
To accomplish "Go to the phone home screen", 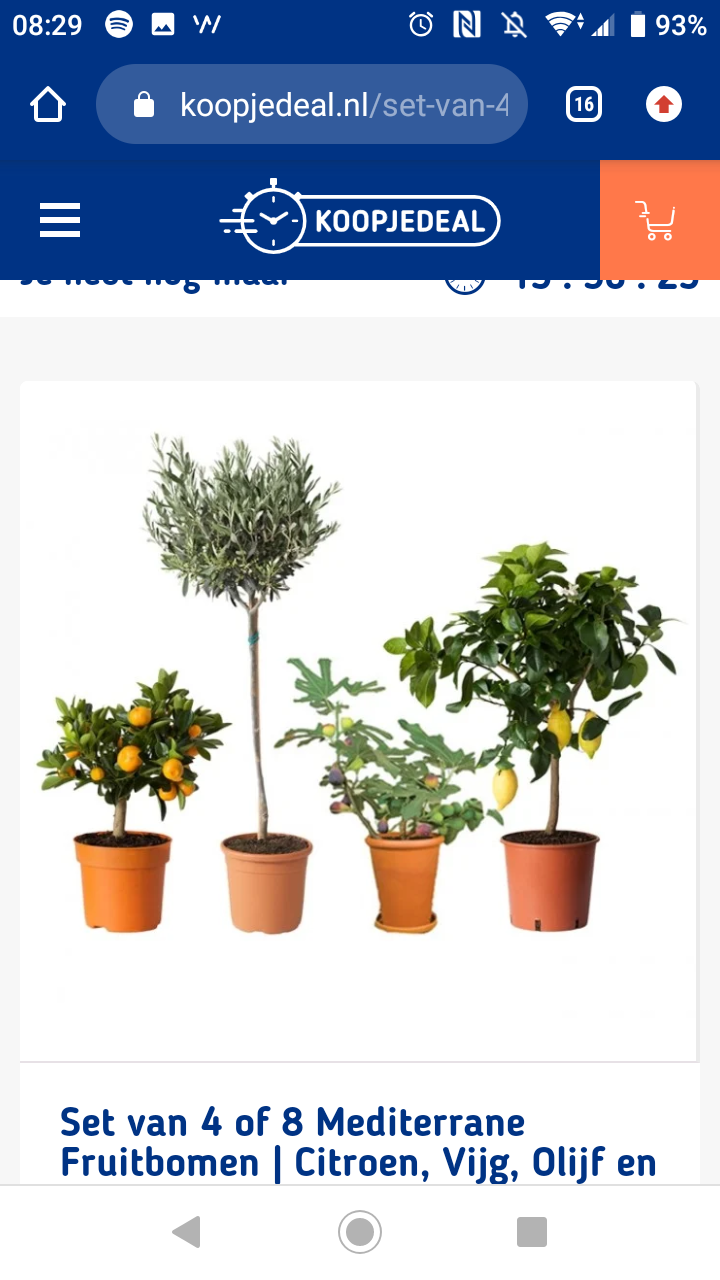I will [x=360, y=1232].
